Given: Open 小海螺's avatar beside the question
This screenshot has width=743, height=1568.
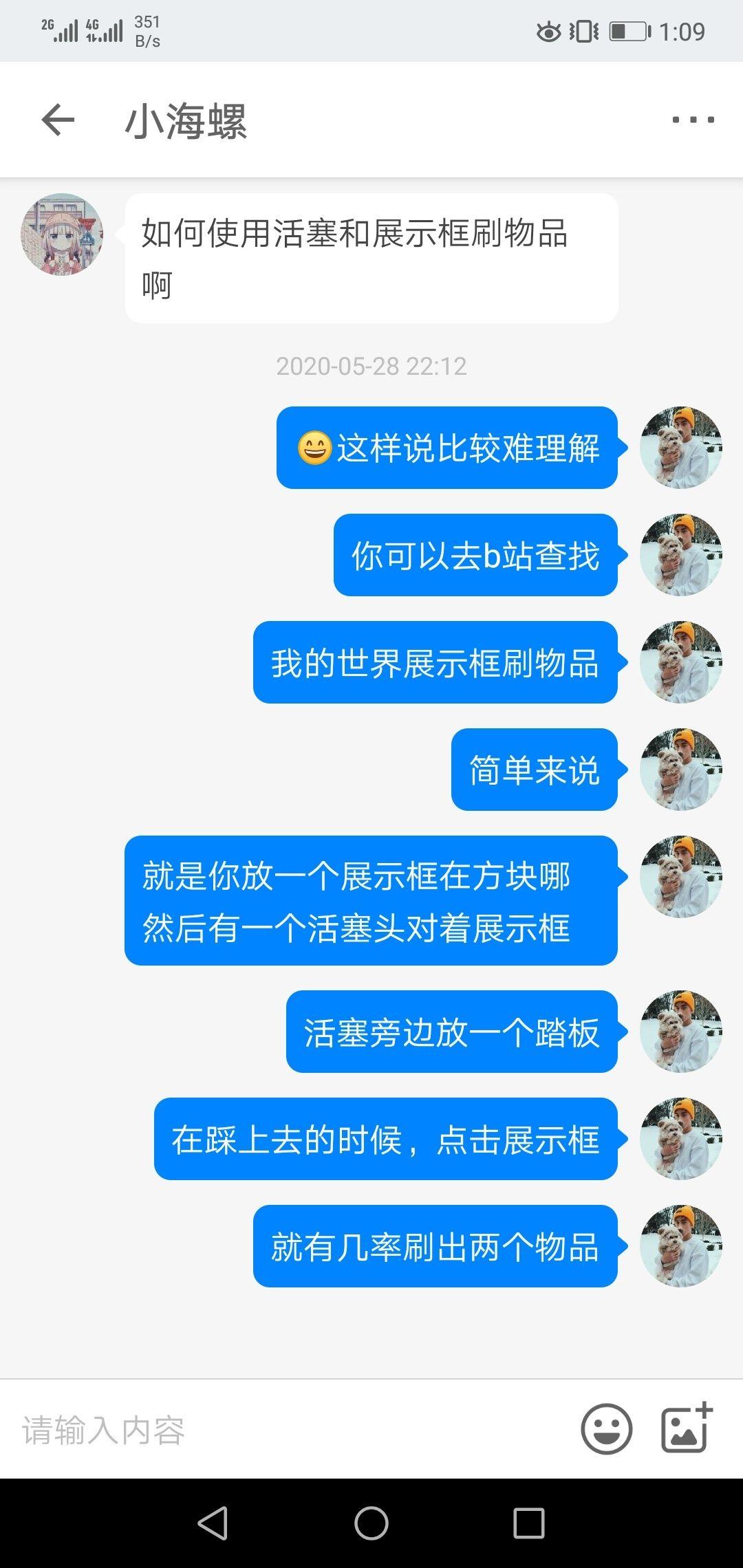Looking at the screenshot, I should (x=62, y=235).
